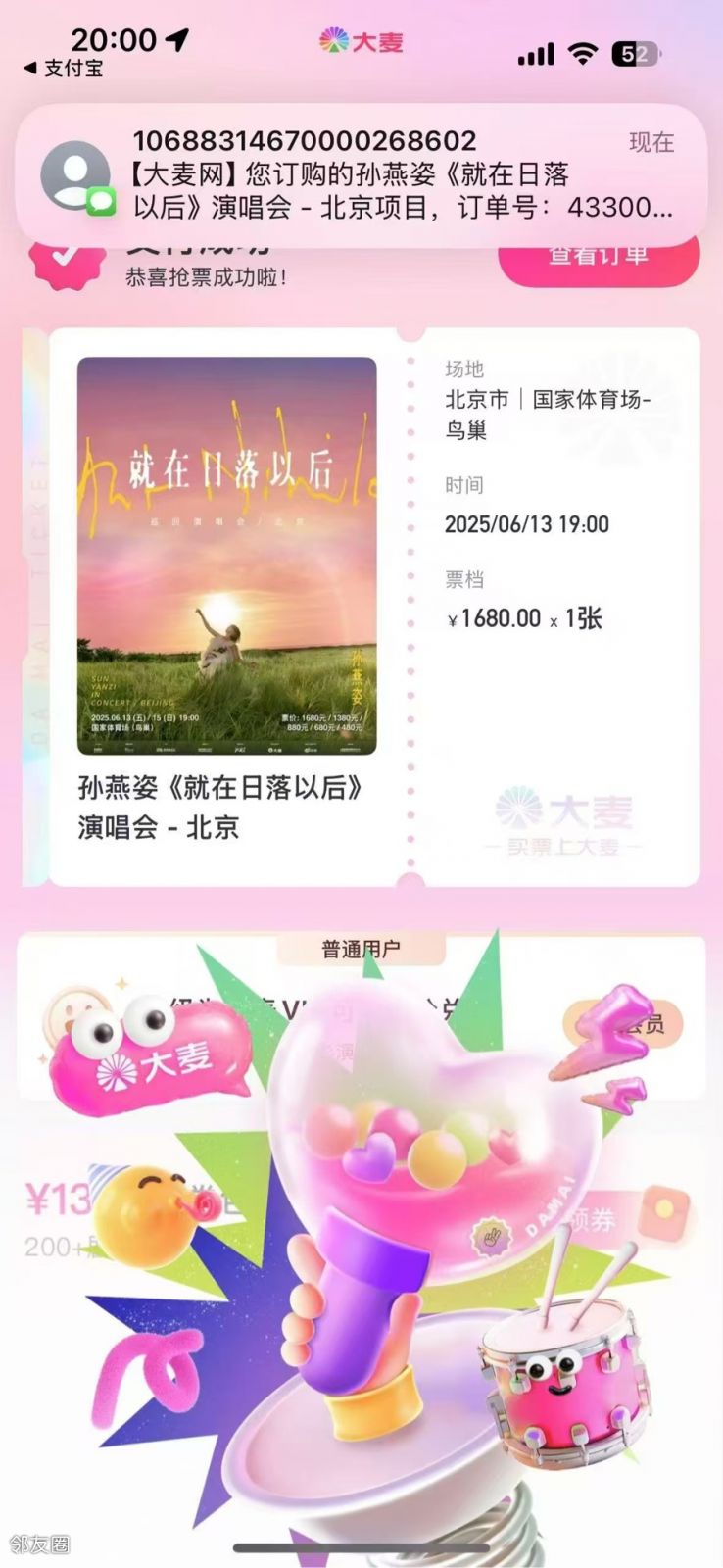This screenshot has height=1568, width=723.
Task: Open the 大麦网 SMS notification banner
Action: tap(361, 176)
